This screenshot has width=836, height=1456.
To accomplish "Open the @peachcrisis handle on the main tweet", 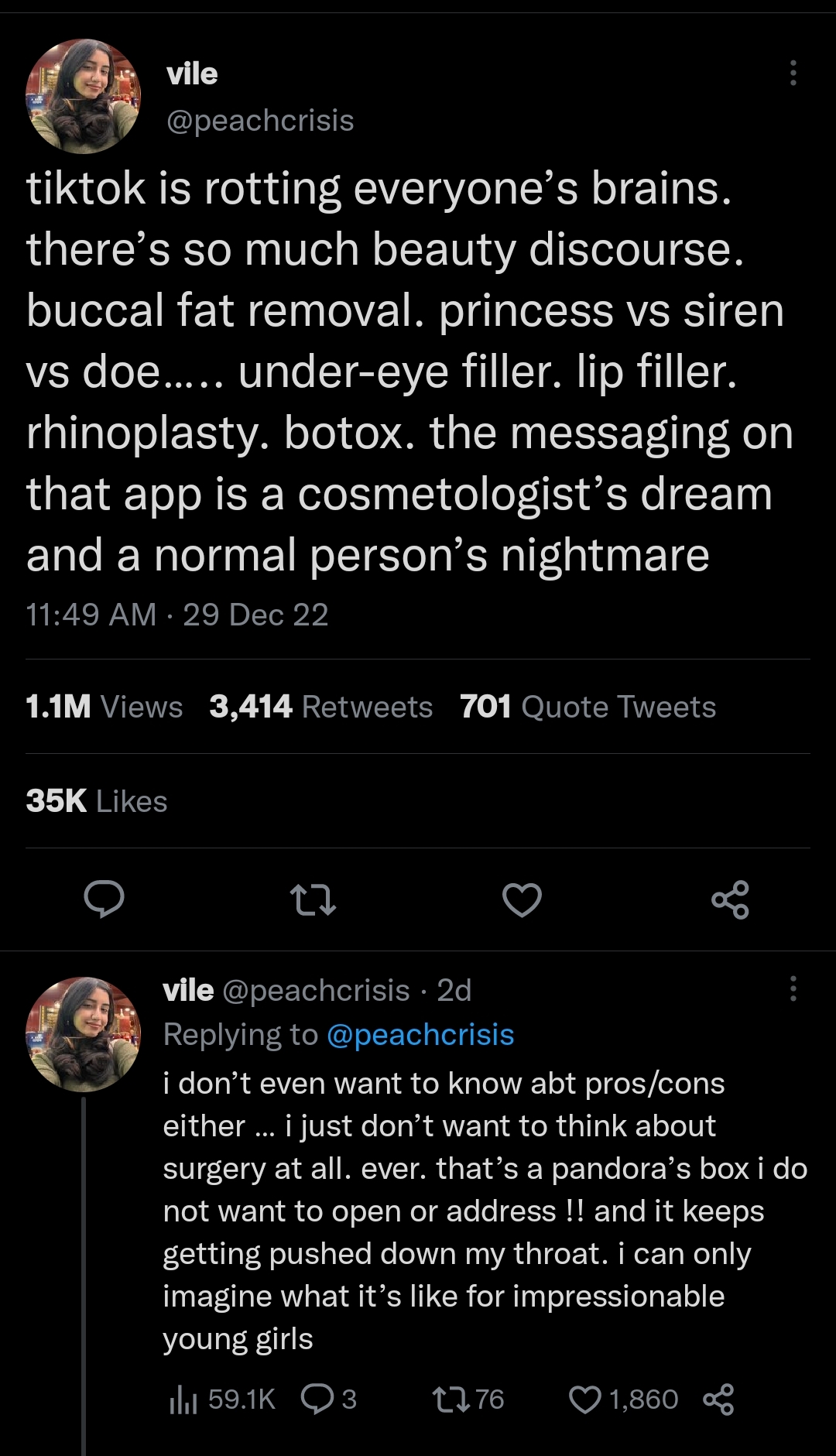I will pyautogui.click(x=260, y=121).
